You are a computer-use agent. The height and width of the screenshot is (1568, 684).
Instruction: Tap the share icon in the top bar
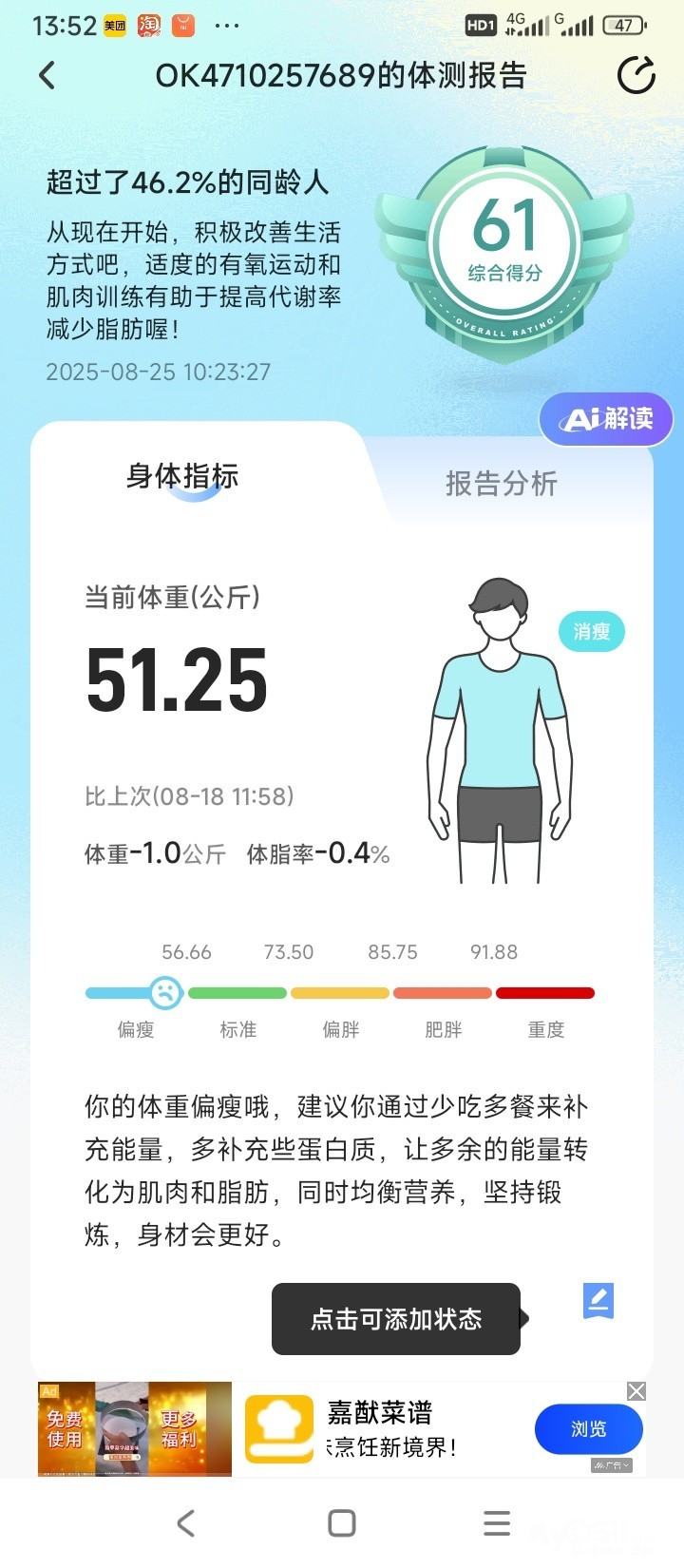click(636, 76)
